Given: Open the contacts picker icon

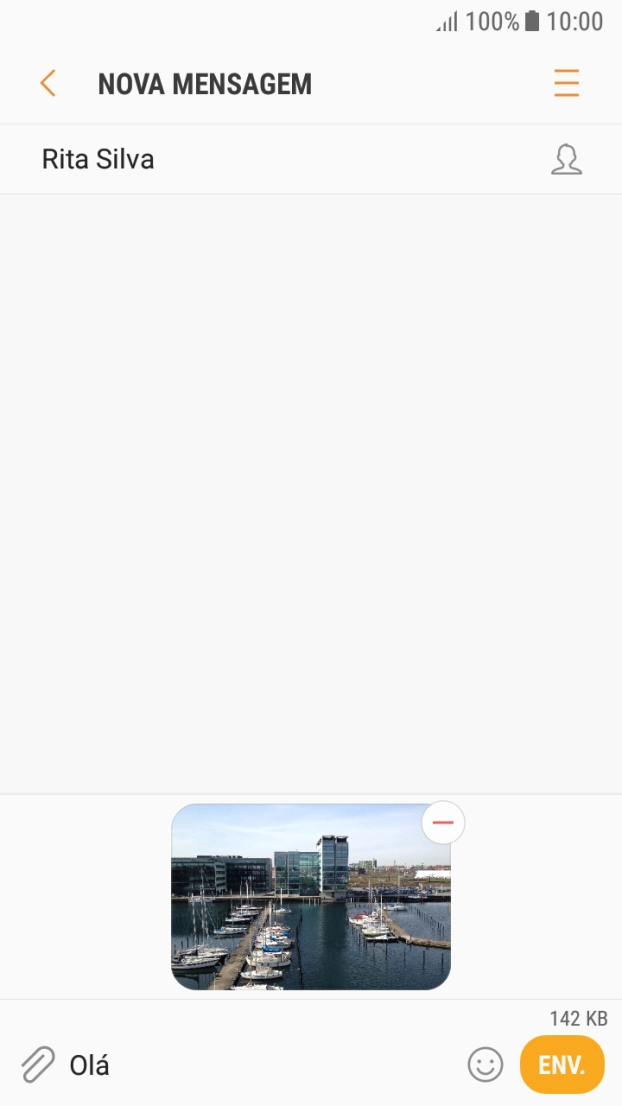Looking at the screenshot, I should click(x=566, y=160).
